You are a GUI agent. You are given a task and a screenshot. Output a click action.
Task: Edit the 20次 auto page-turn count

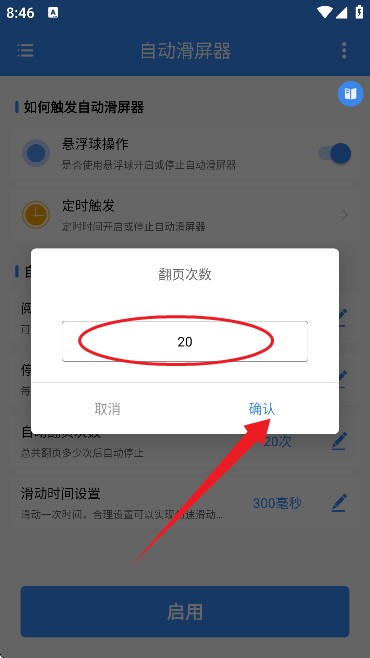(339, 441)
